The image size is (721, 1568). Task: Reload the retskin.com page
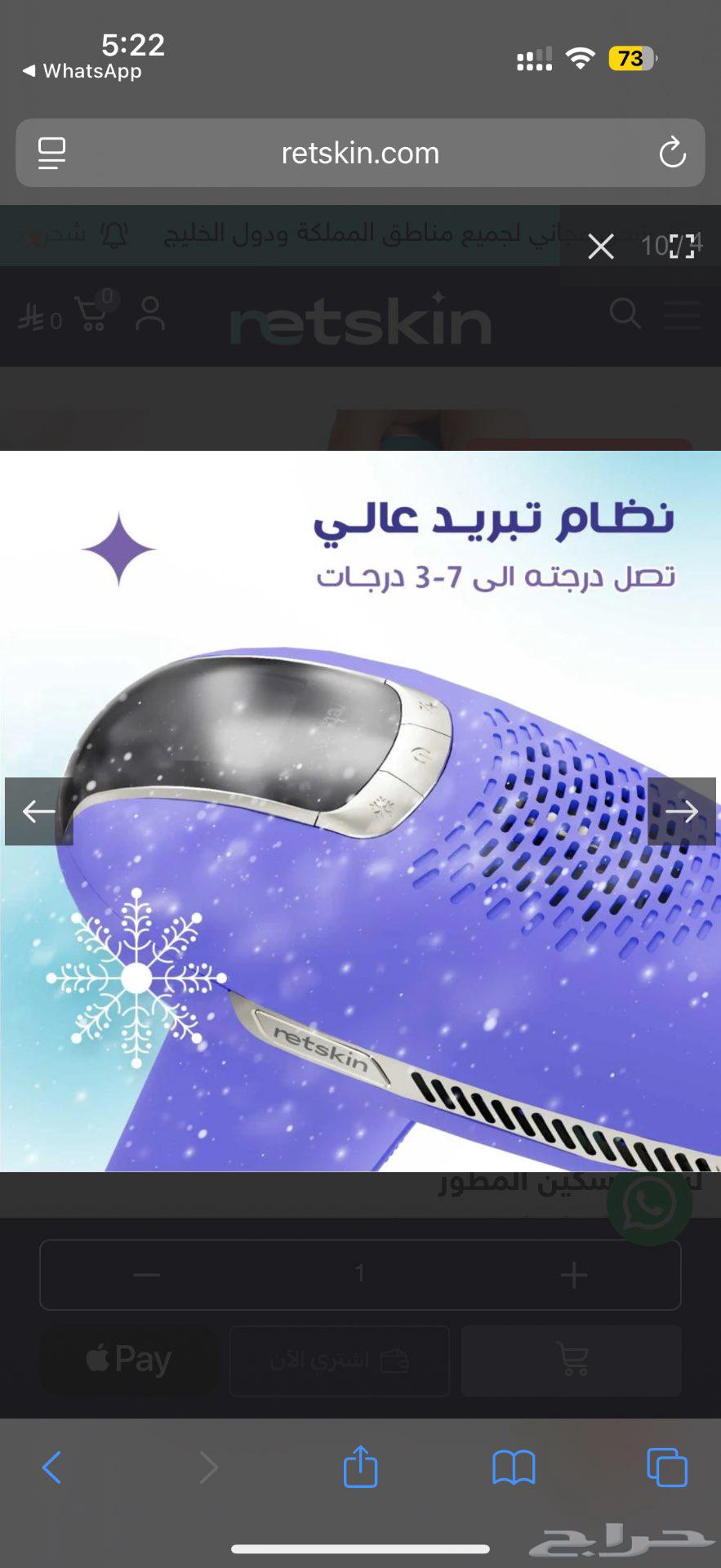(672, 153)
